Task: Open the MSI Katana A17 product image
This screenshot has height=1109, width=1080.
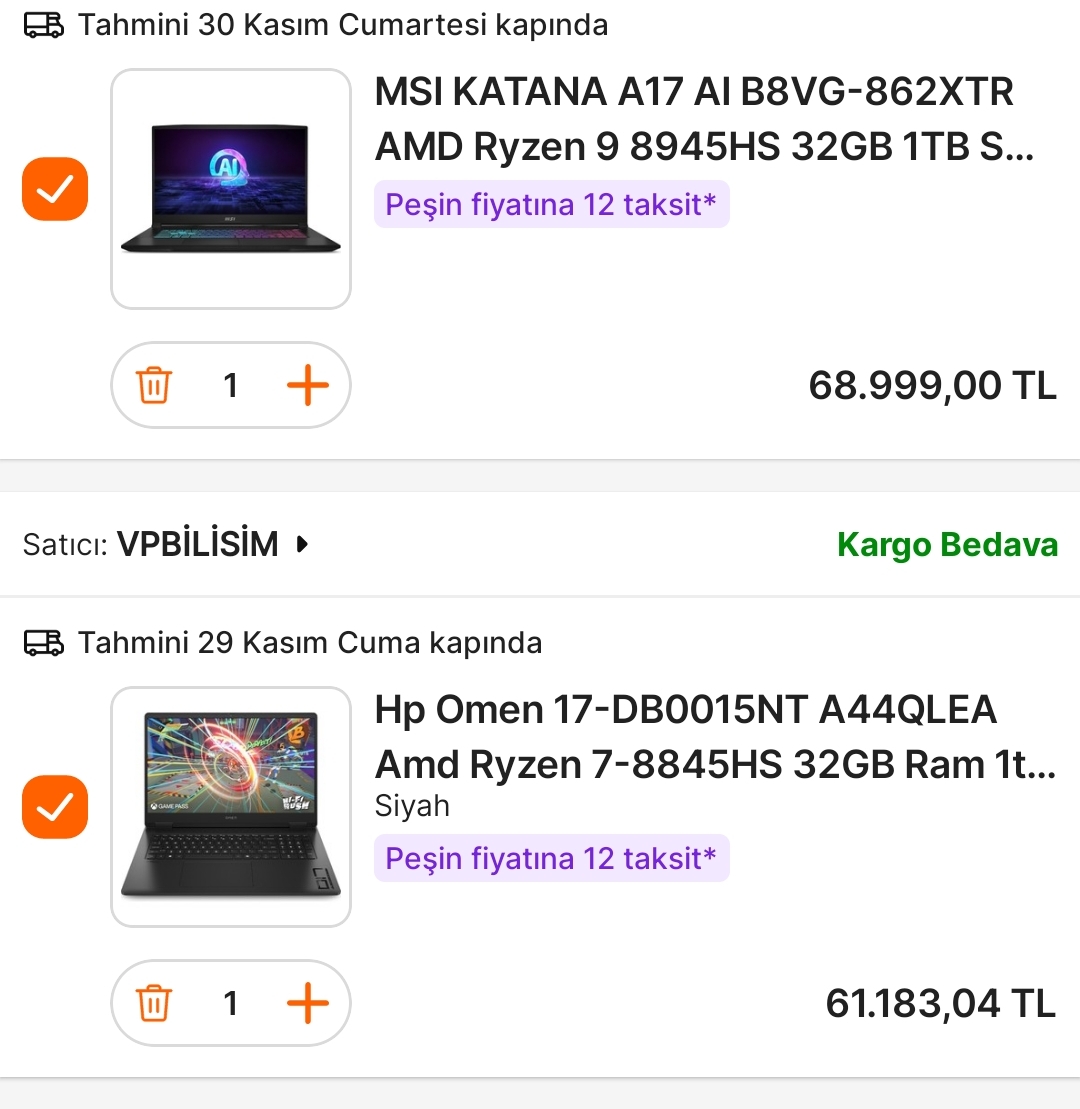Action: 231,189
